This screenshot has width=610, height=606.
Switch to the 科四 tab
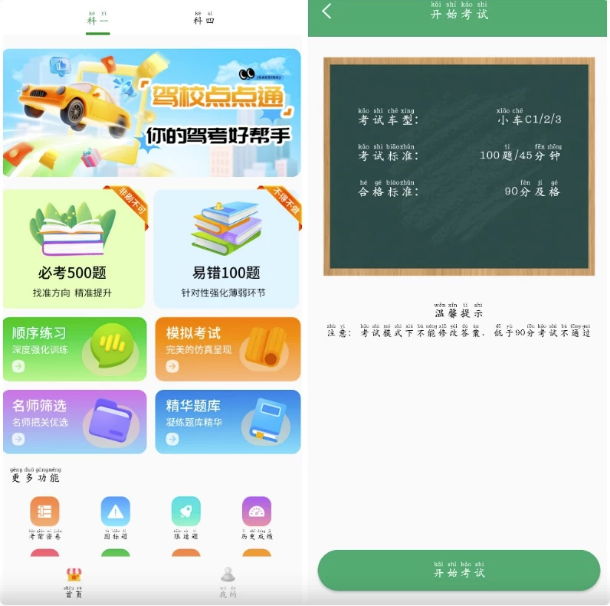(x=204, y=18)
